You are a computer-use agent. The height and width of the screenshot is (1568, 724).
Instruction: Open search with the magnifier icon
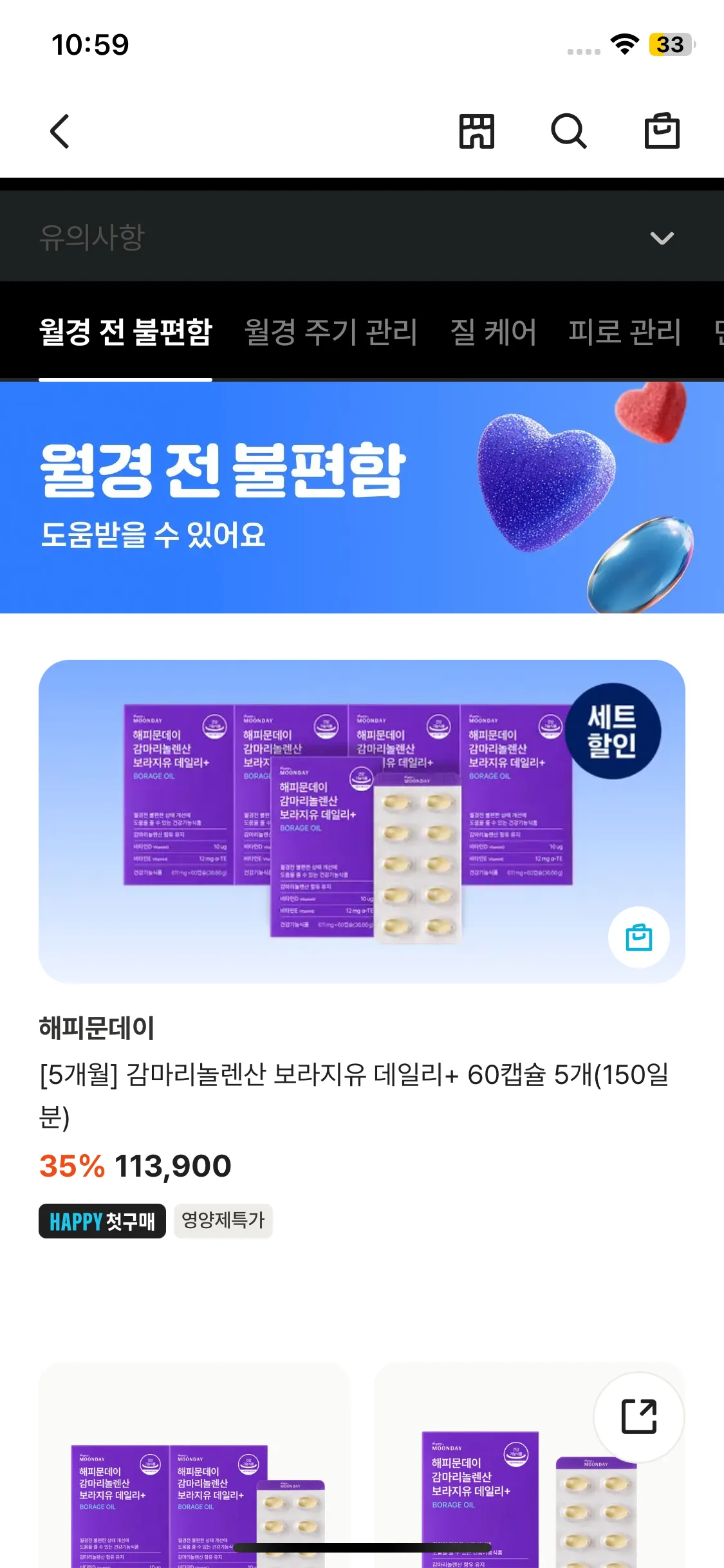(x=569, y=131)
